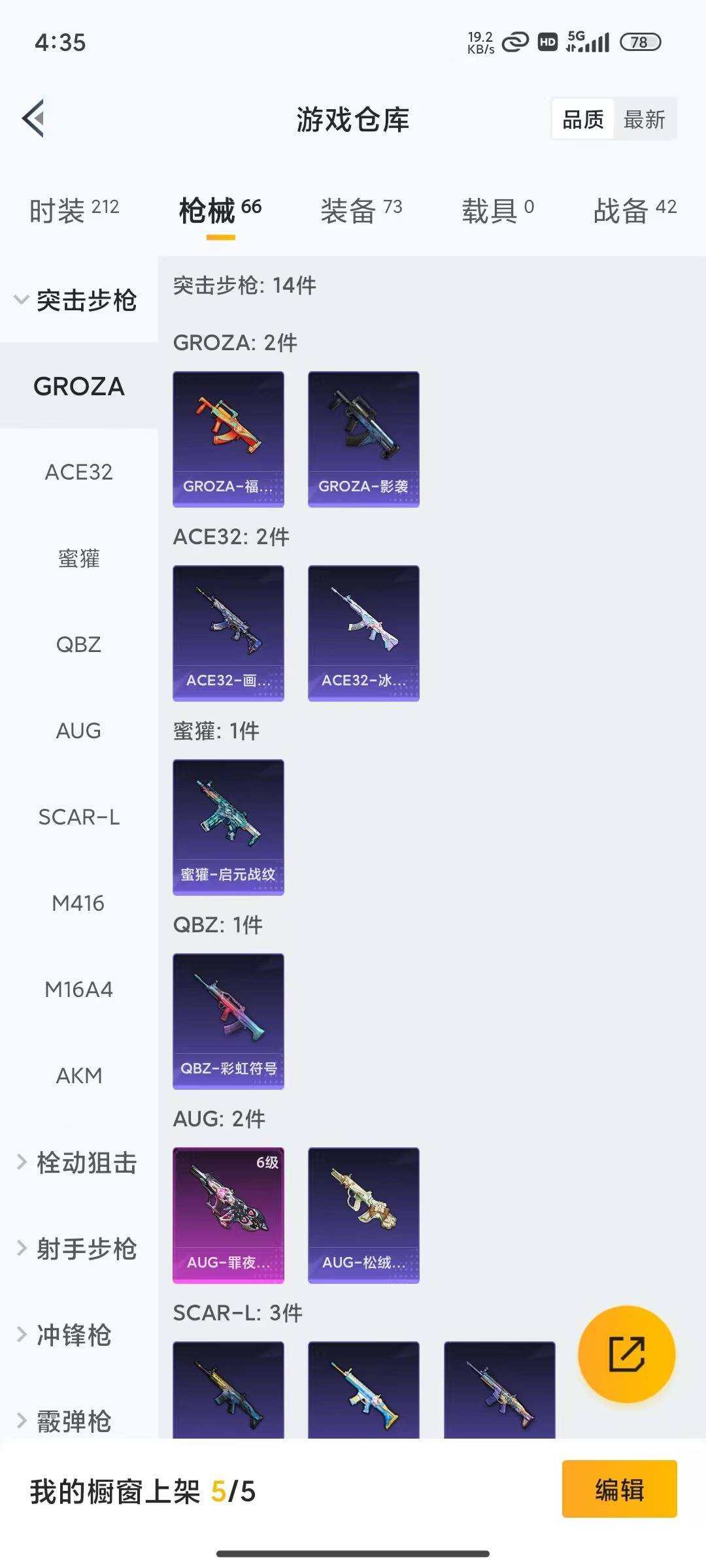Select the QBZ-彩虹符号 weapon skin
706x1568 pixels.
228,1022
